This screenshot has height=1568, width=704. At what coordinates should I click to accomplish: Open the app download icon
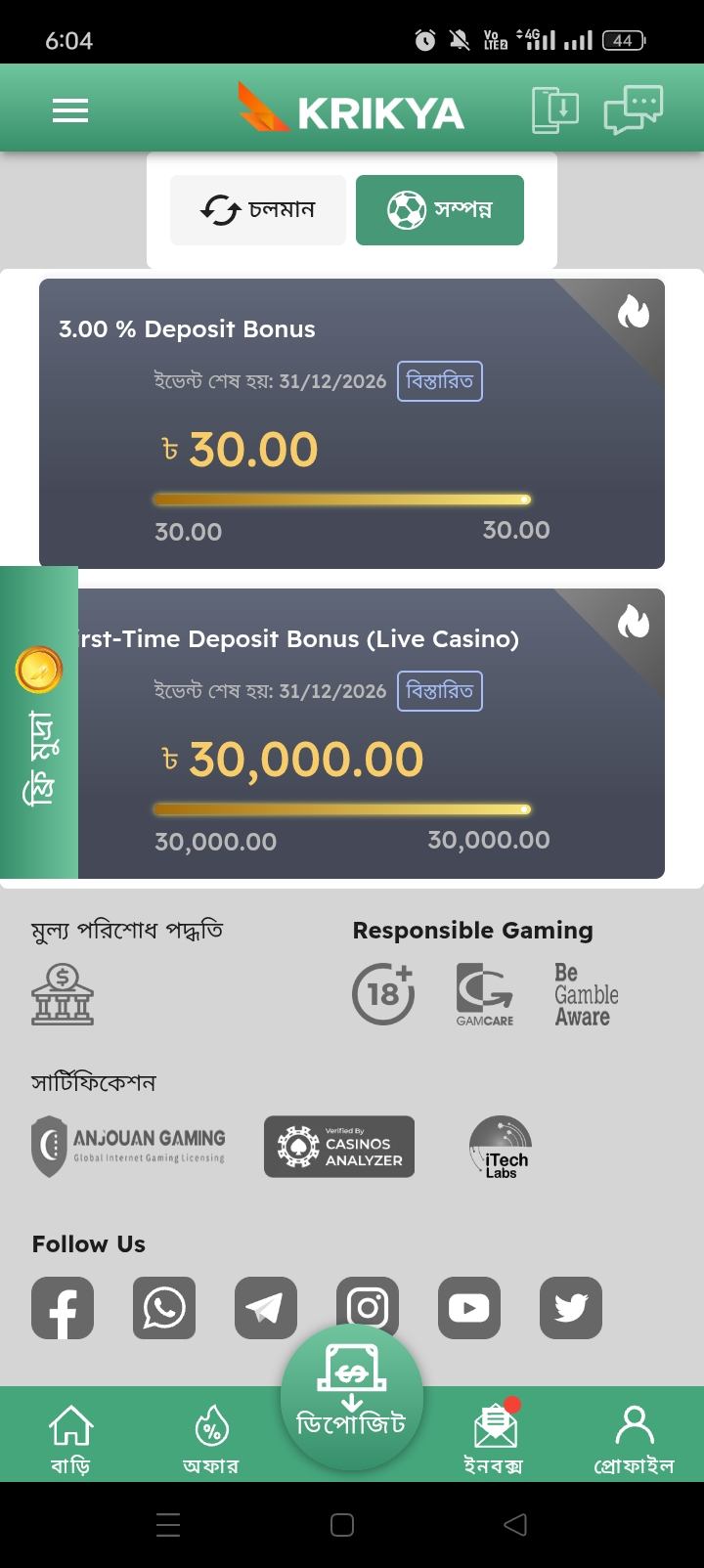555,109
